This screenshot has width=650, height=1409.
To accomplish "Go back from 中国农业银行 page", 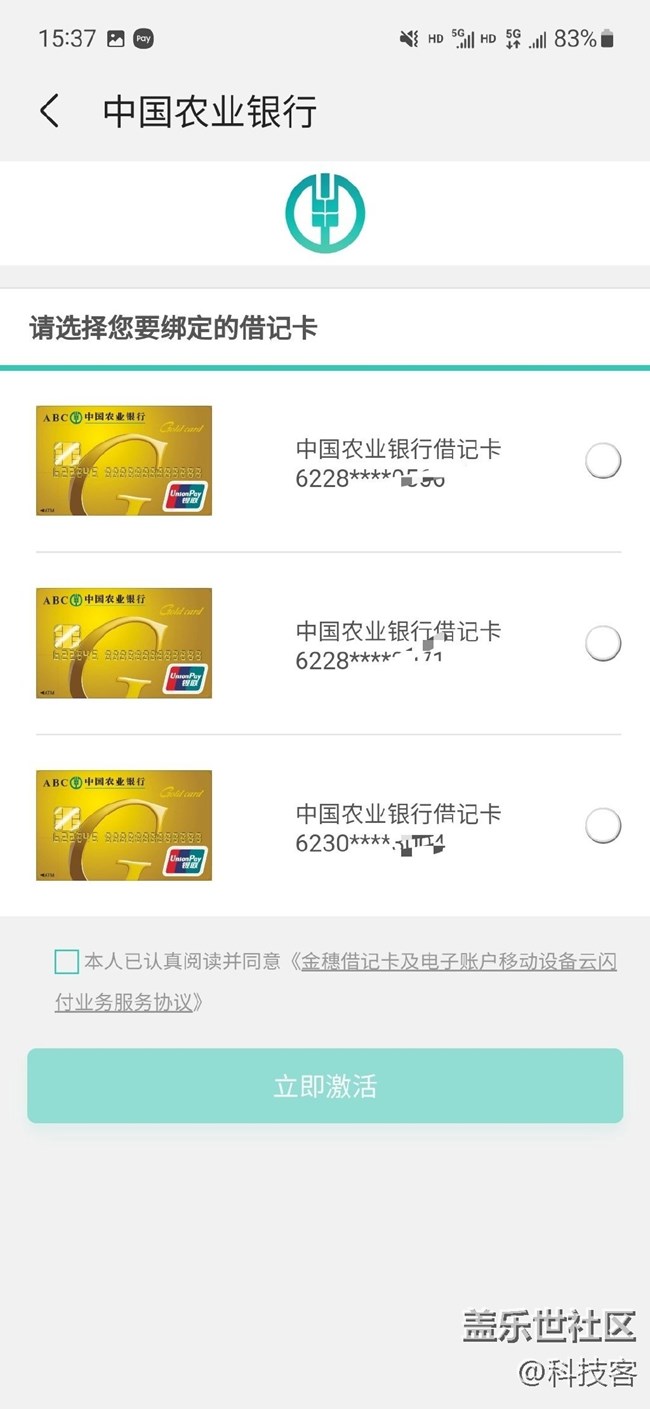I will [49, 110].
